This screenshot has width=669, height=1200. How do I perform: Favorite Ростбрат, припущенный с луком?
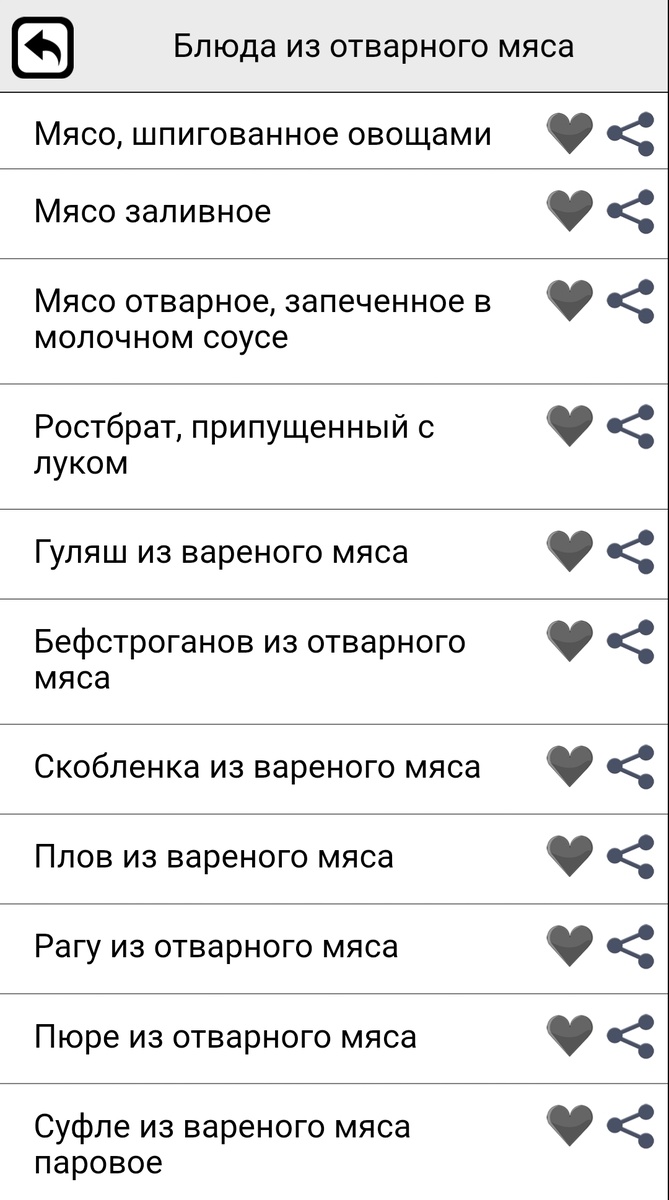click(x=570, y=426)
